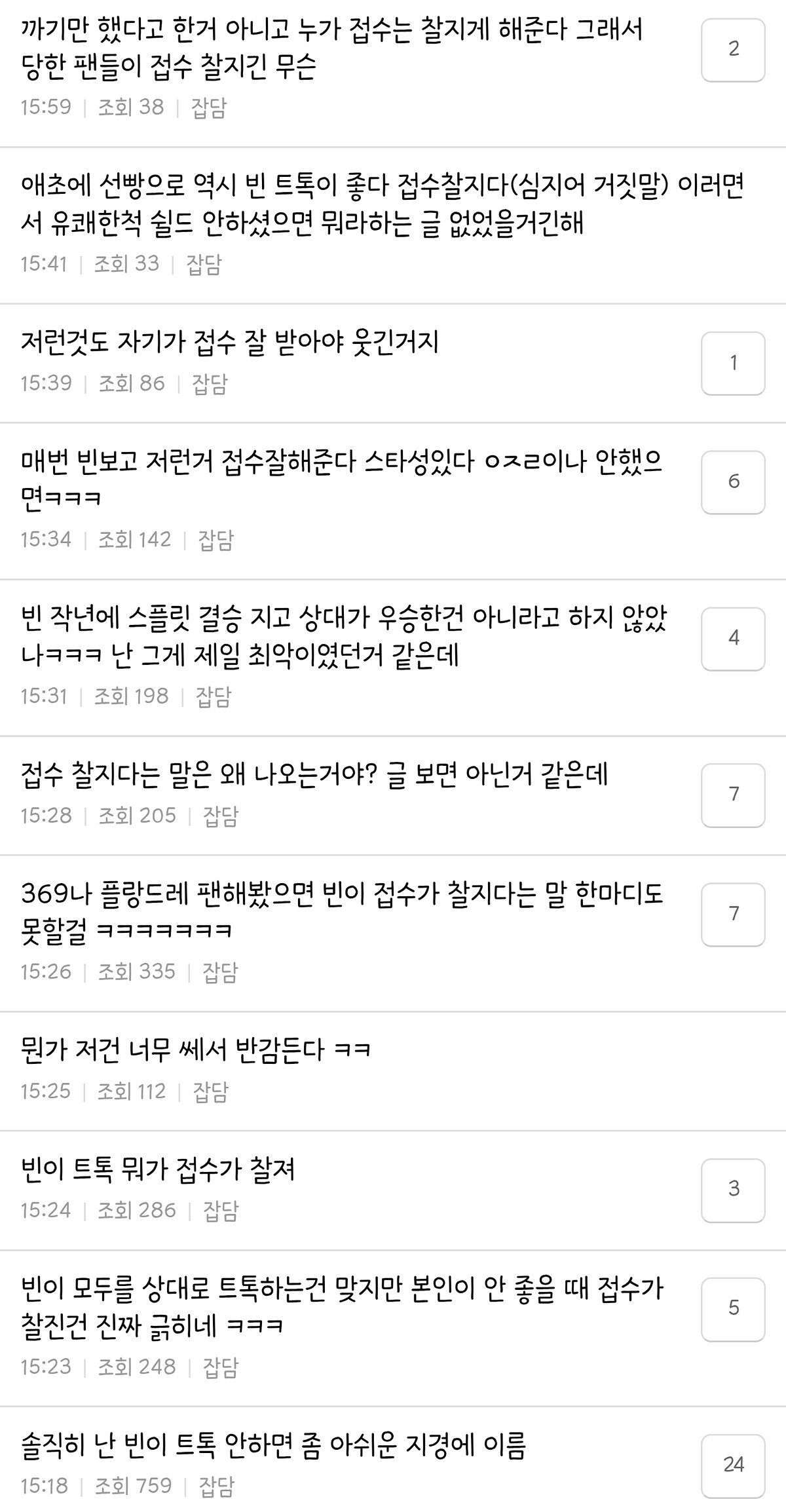Open the post starting with '매번 빈보고 저런거'
The image size is (786, 1512).
coord(342,480)
